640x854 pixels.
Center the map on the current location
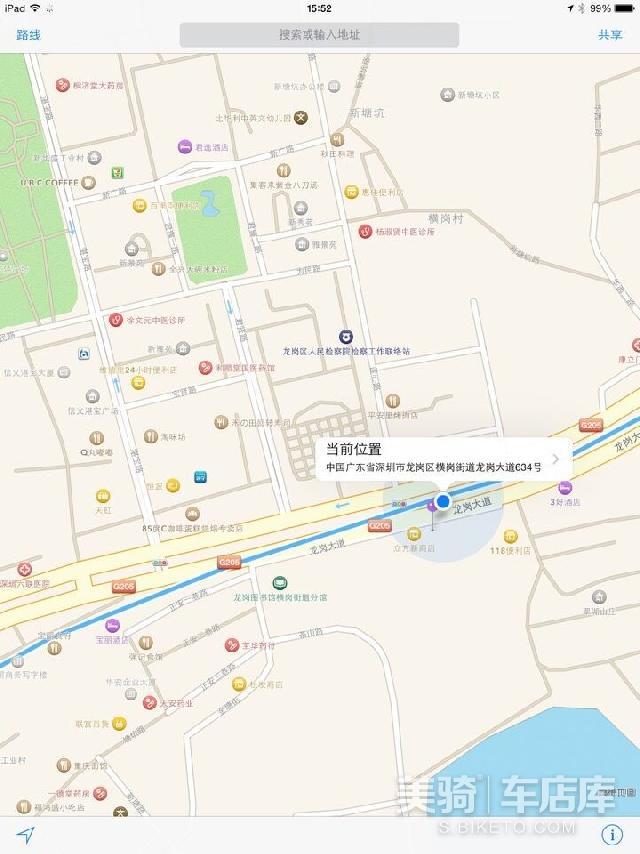coord(25,834)
